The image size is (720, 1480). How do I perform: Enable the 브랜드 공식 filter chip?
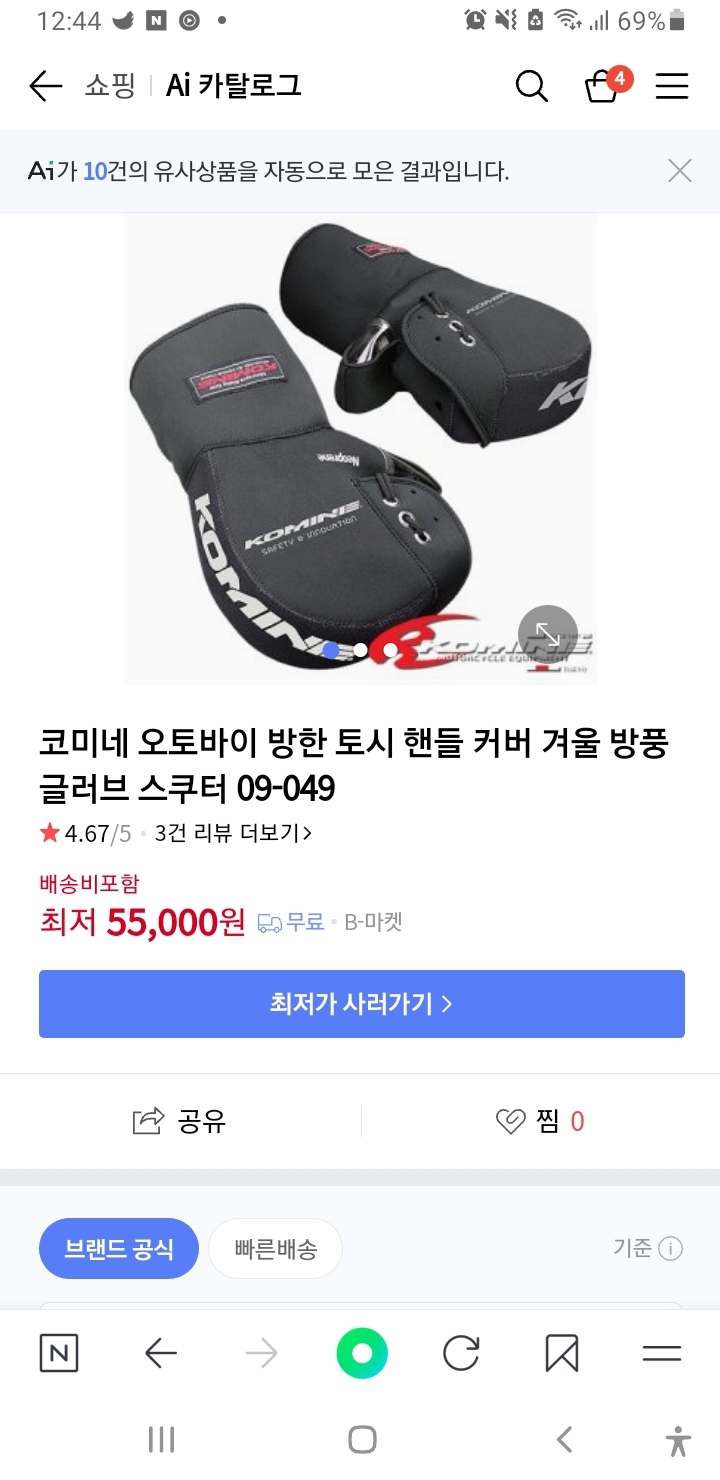click(118, 1248)
